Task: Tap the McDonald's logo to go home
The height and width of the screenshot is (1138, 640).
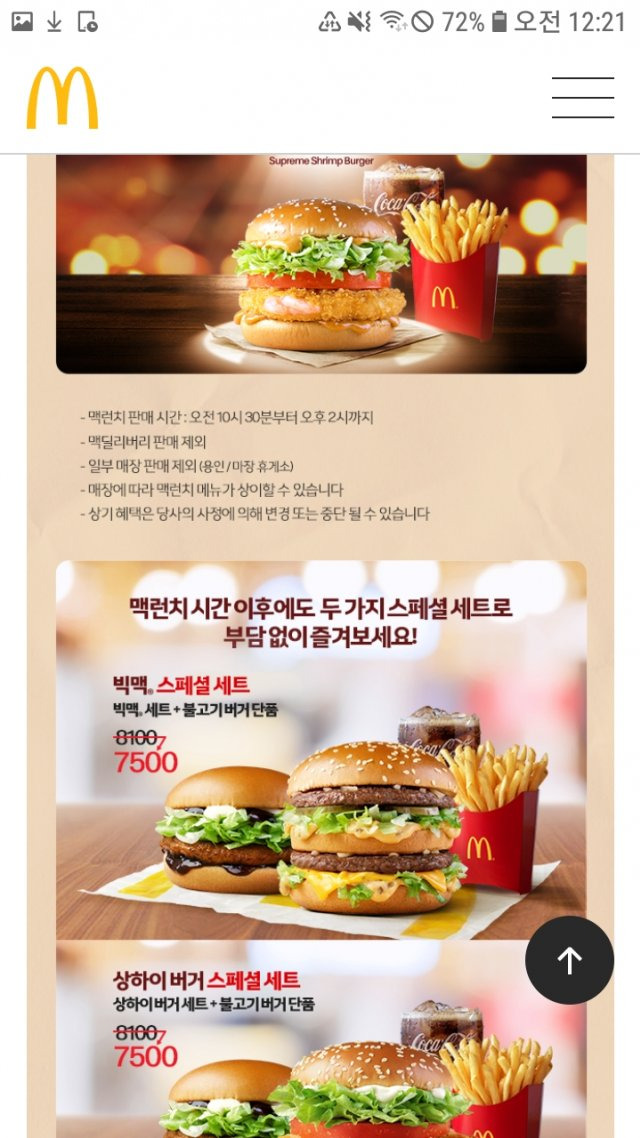Action: click(62, 98)
